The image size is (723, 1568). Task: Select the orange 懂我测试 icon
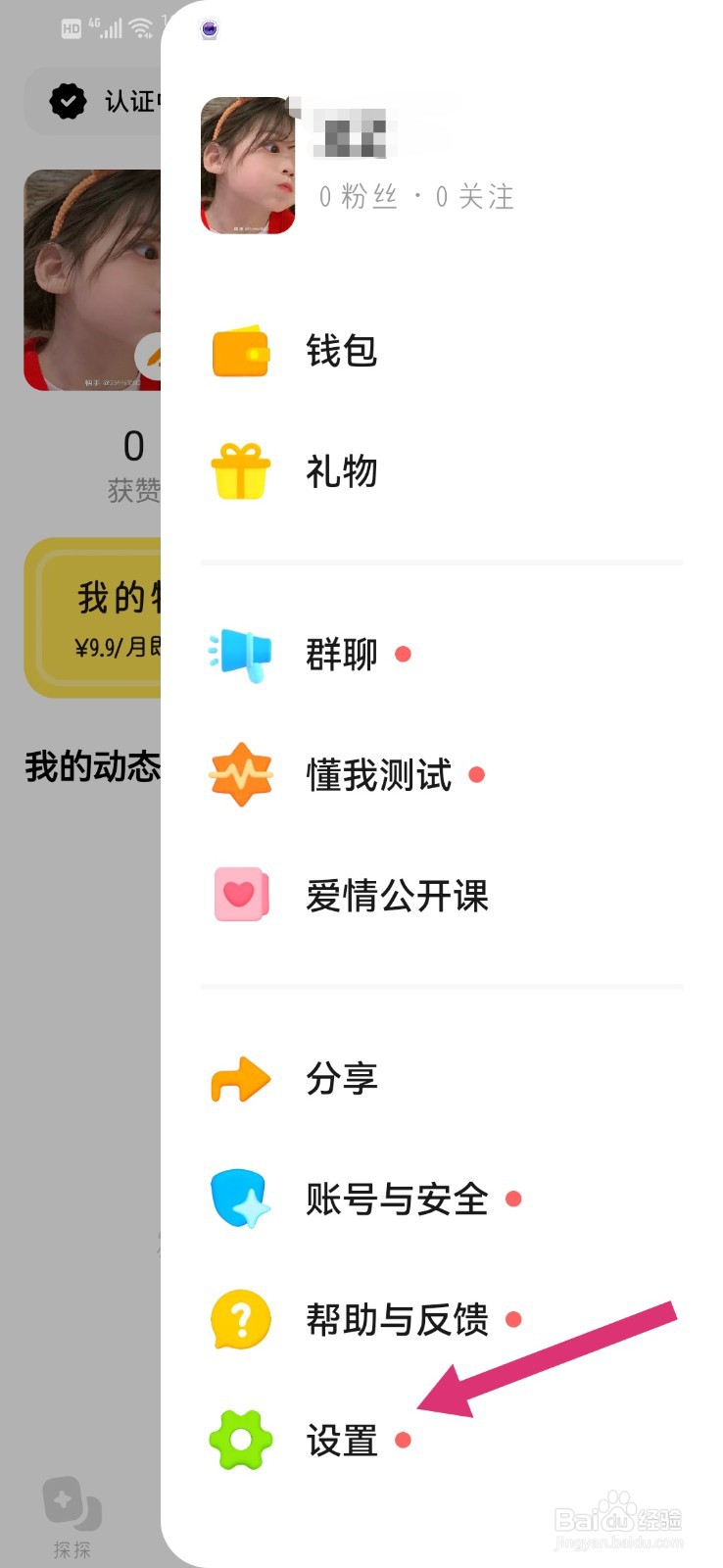point(240,774)
